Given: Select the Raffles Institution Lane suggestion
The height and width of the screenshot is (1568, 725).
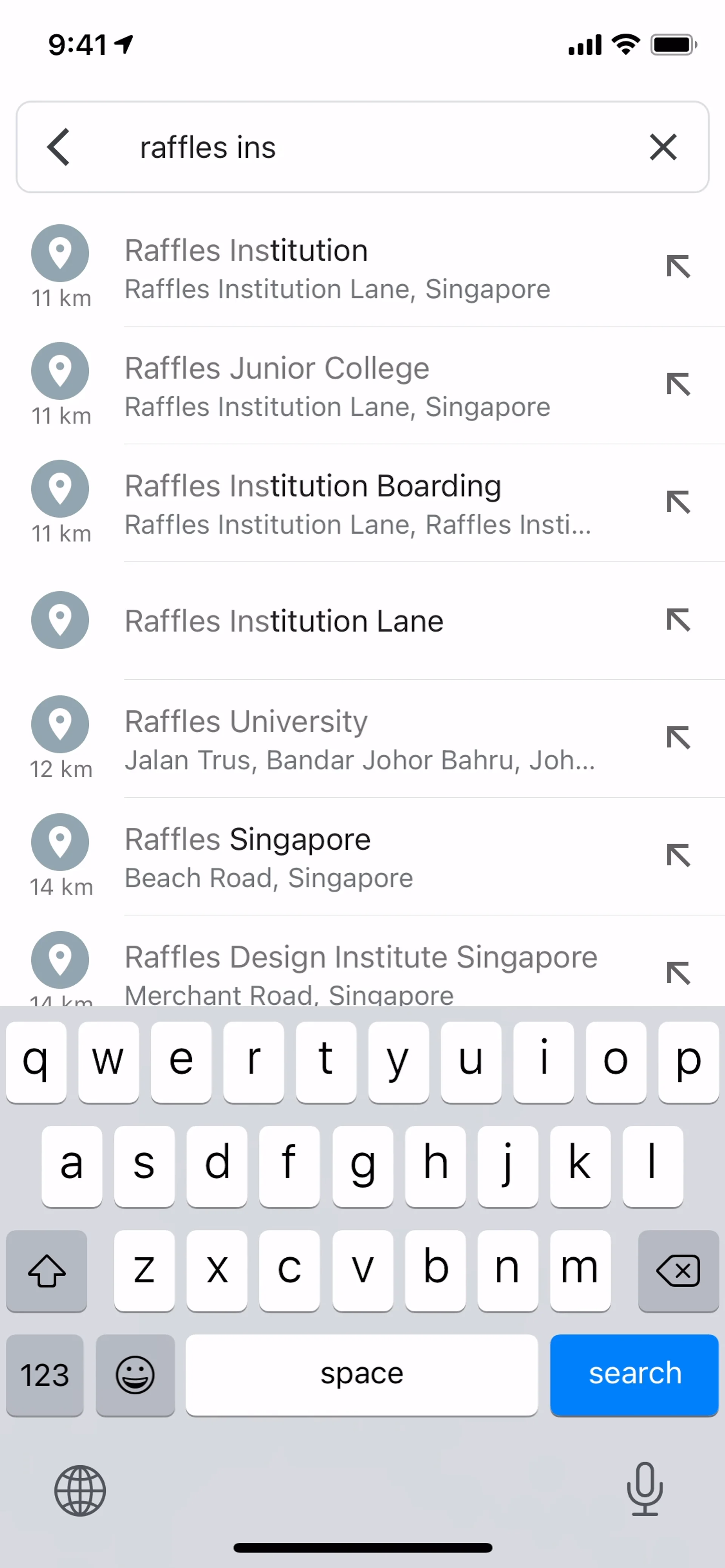Looking at the screenshot, I should tap(284, 621).
